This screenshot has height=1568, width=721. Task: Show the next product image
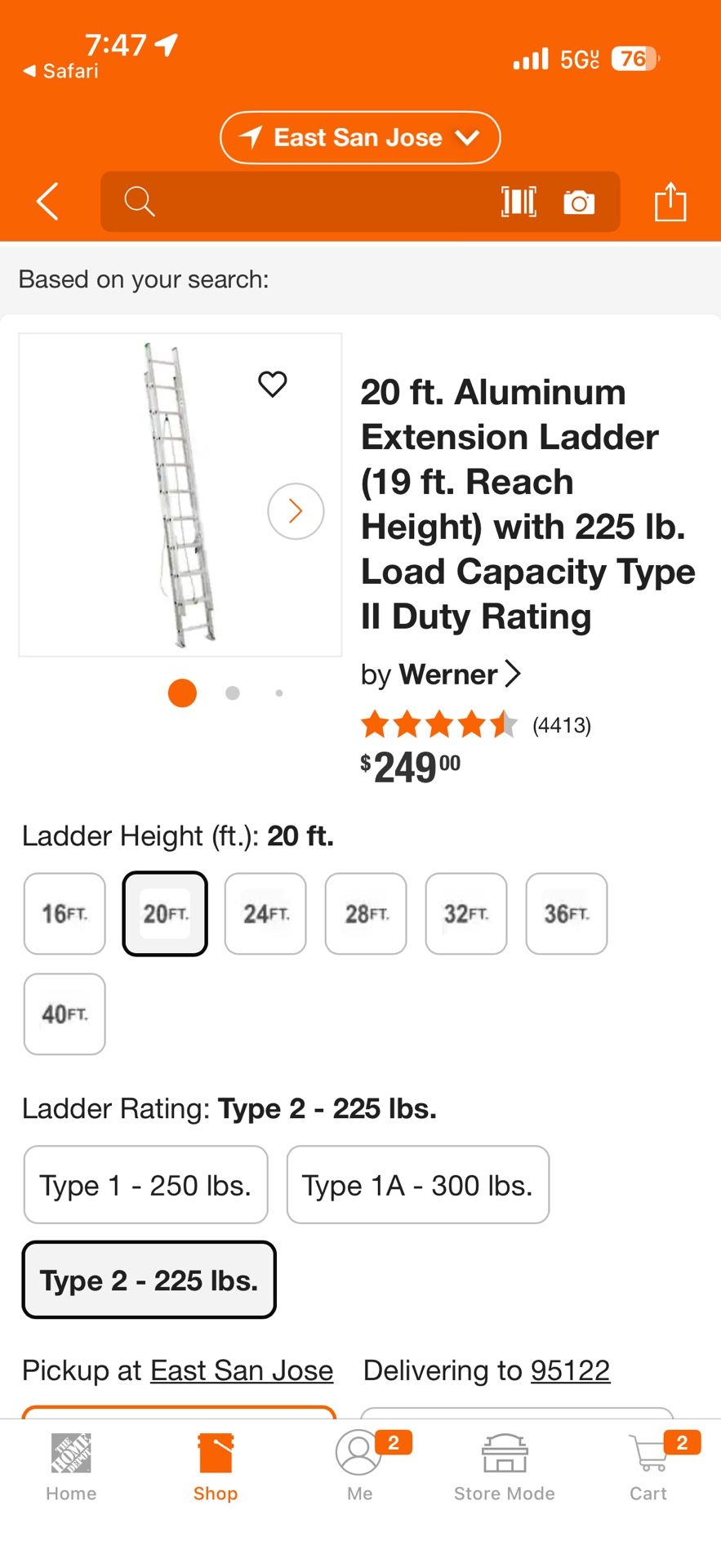point(296,510)
